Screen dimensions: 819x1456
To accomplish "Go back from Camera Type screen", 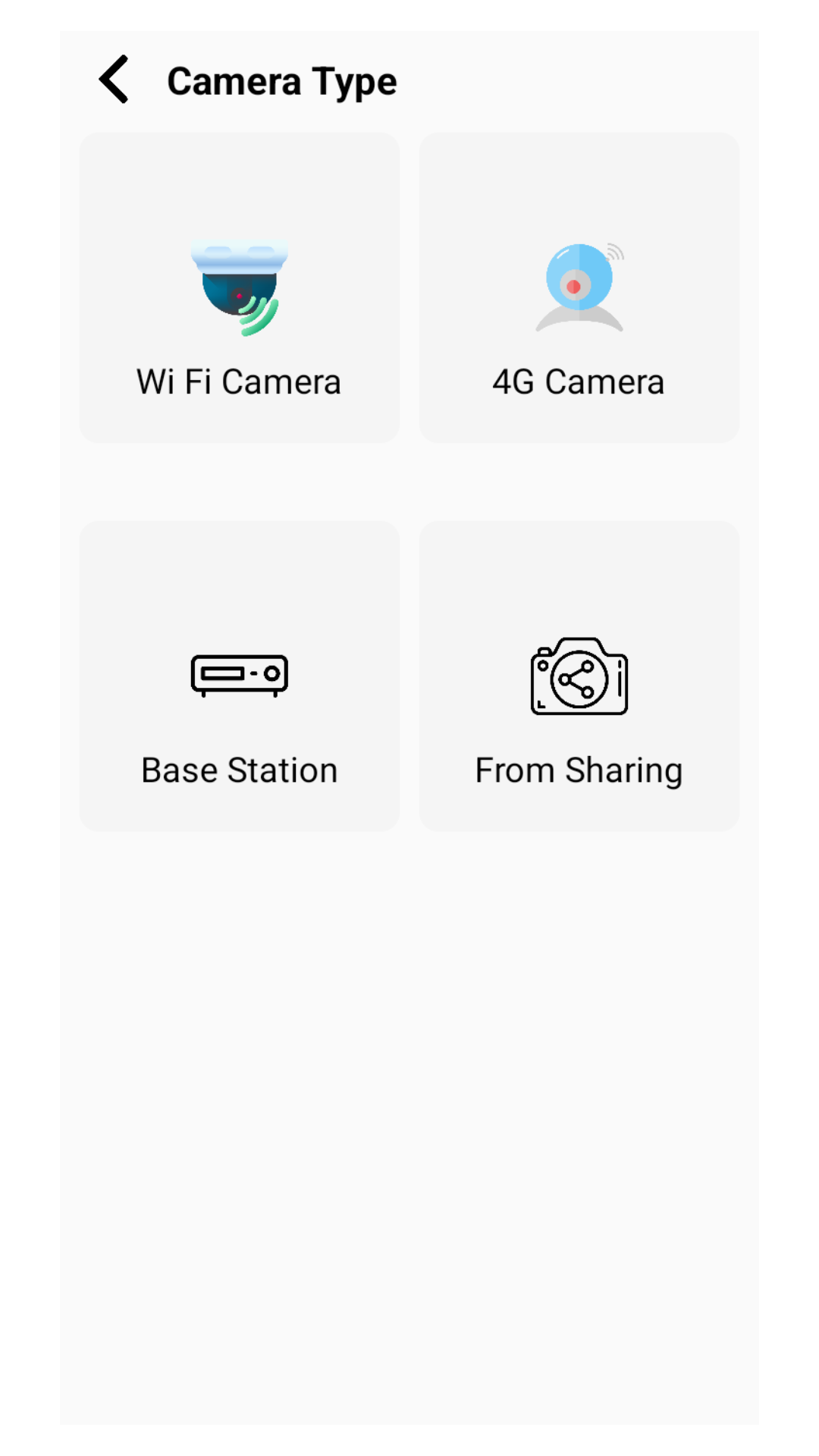I will [x=115, y=80].
